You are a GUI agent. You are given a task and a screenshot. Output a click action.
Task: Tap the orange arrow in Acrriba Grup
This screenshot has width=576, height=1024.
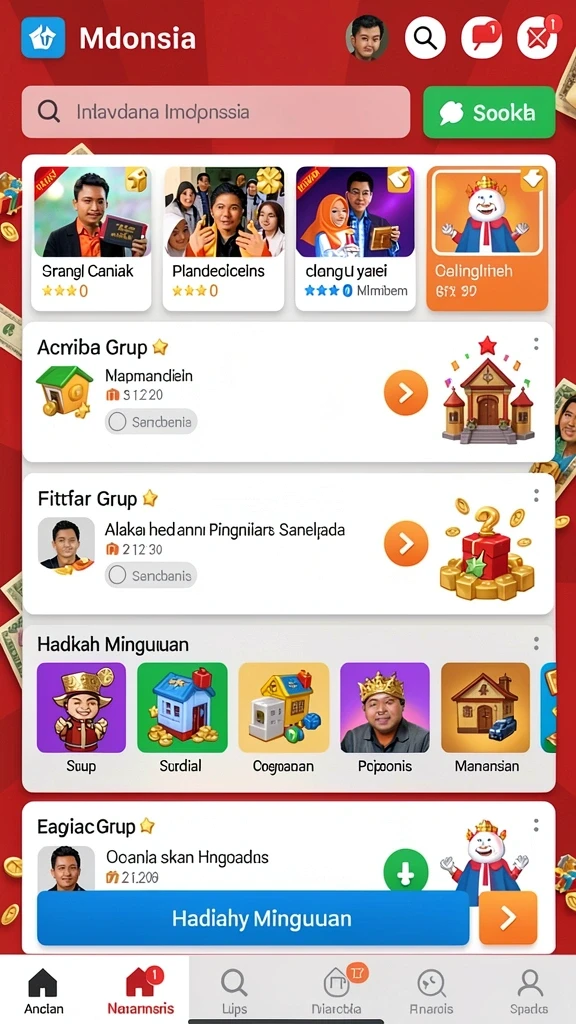[x=406, y=392]
